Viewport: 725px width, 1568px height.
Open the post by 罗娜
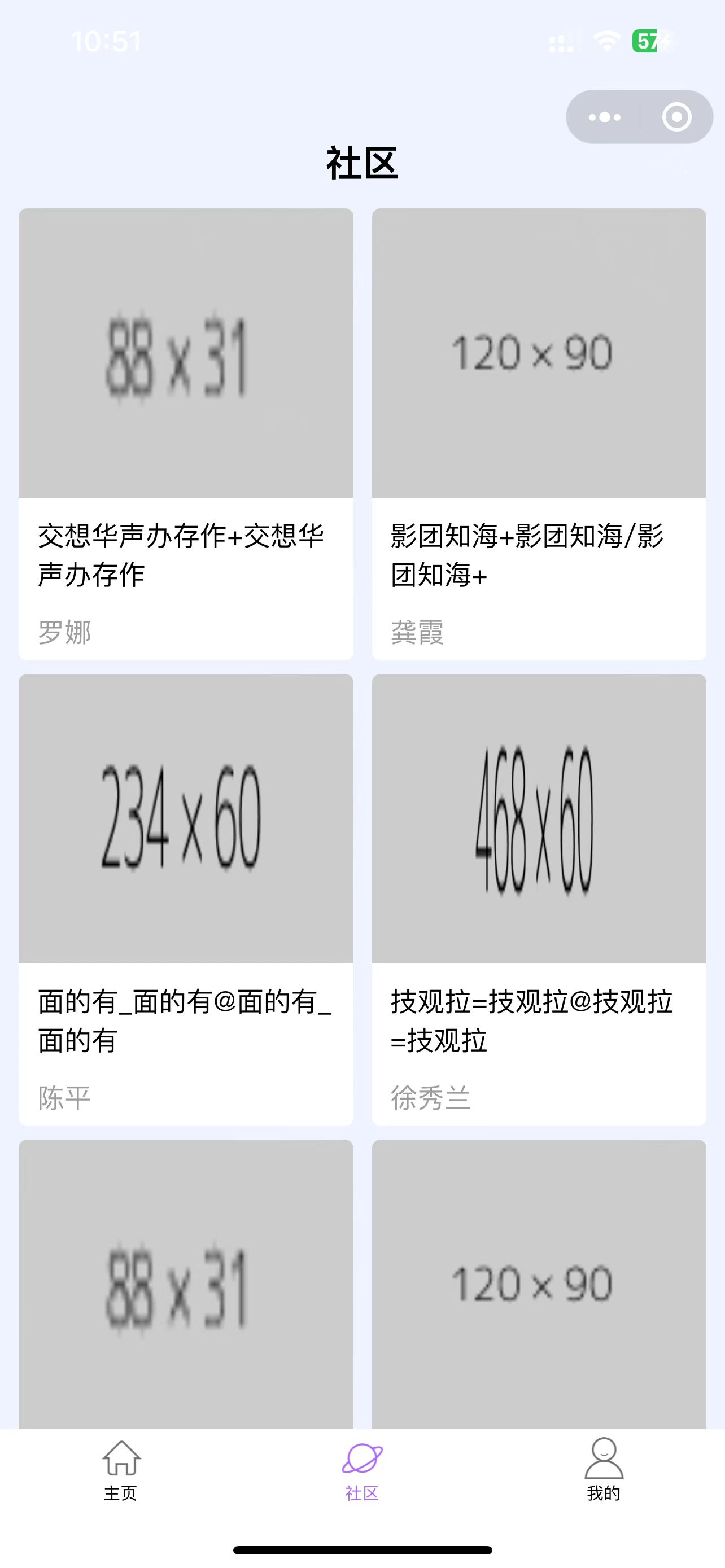pos(186,433)
